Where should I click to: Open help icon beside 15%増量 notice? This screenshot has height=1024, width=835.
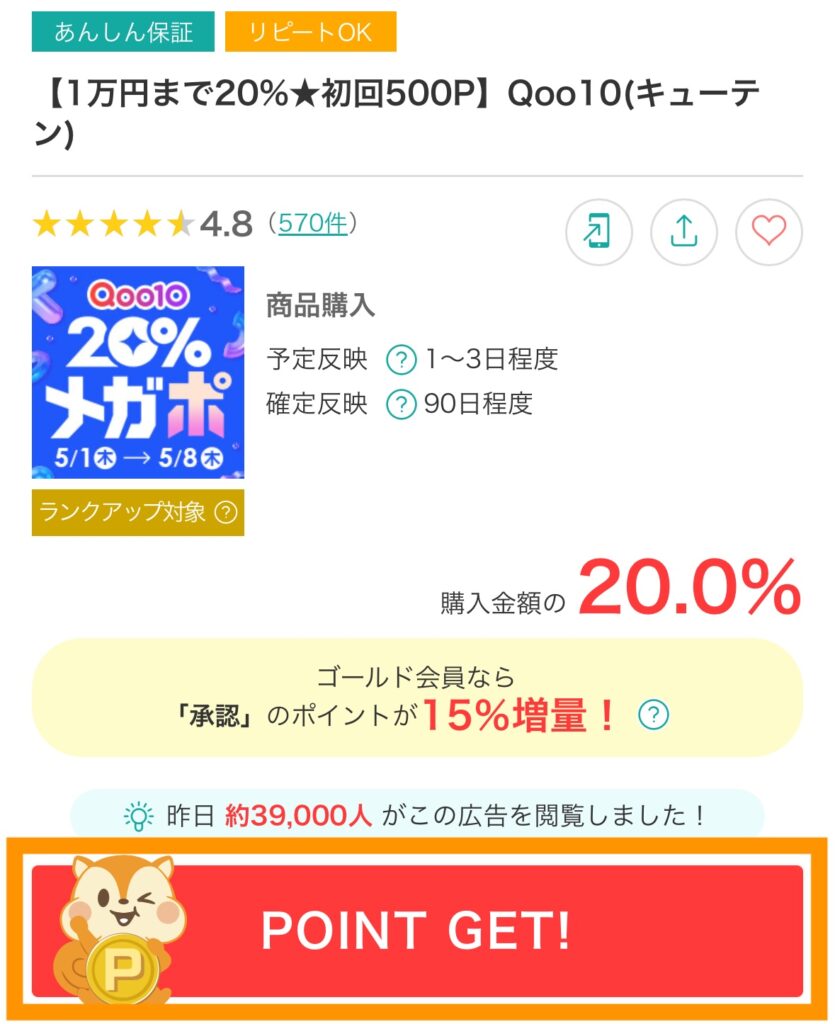tap(653, 715)
